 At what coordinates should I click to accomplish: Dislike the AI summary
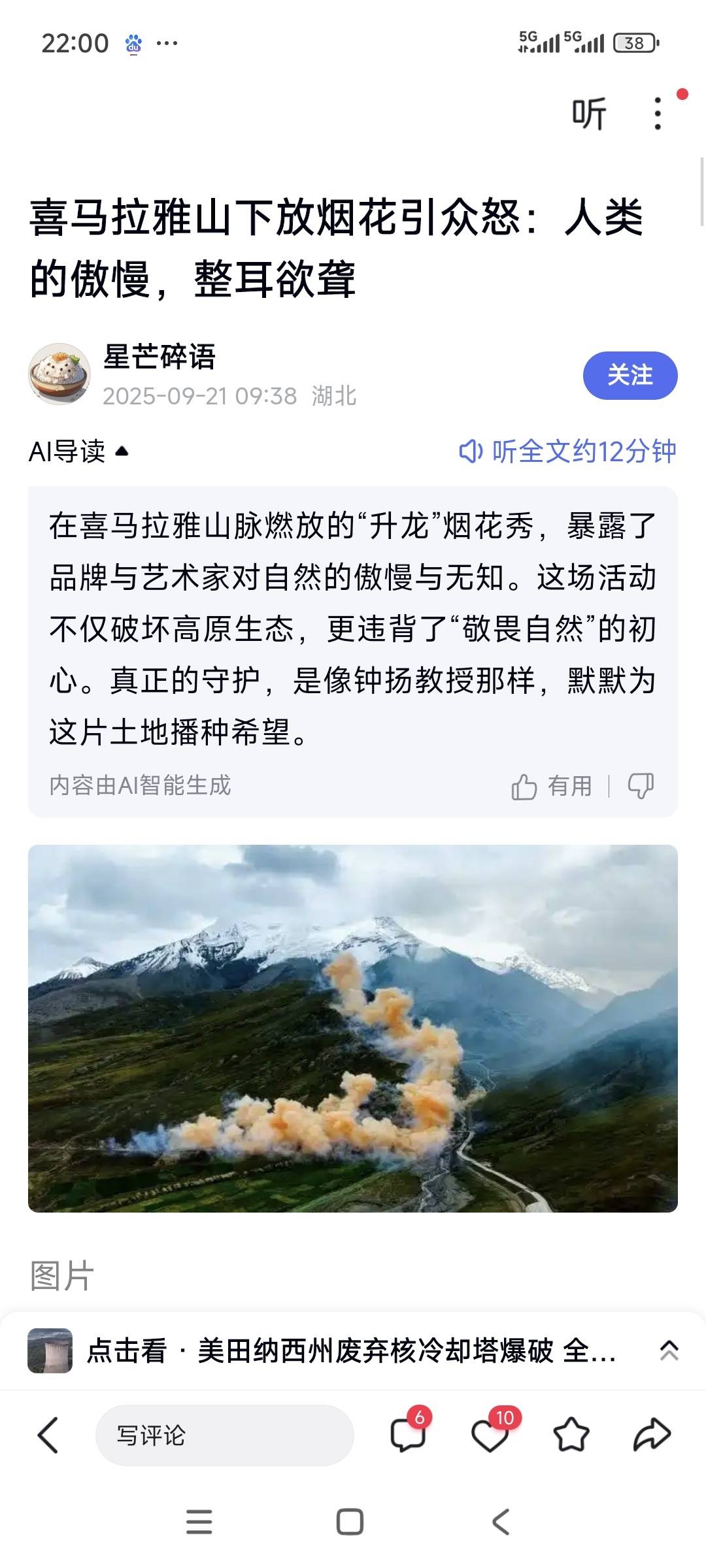tap(641, 786)
